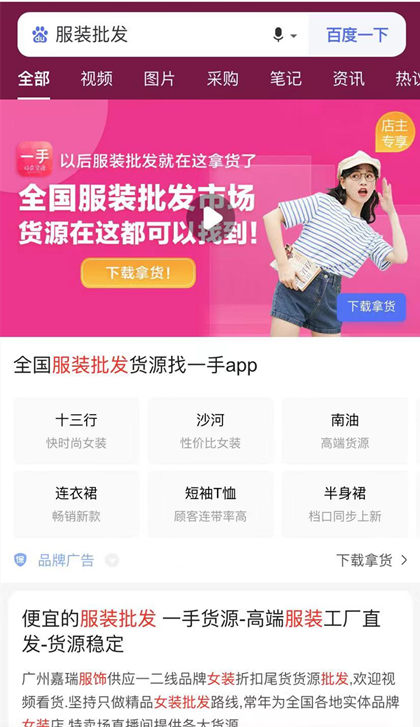Image resolution: width=420 pixels, height=727 pixels.
Task: Tap the 半身裙 档口同步上新 tile
Action: tap(345, 504)
